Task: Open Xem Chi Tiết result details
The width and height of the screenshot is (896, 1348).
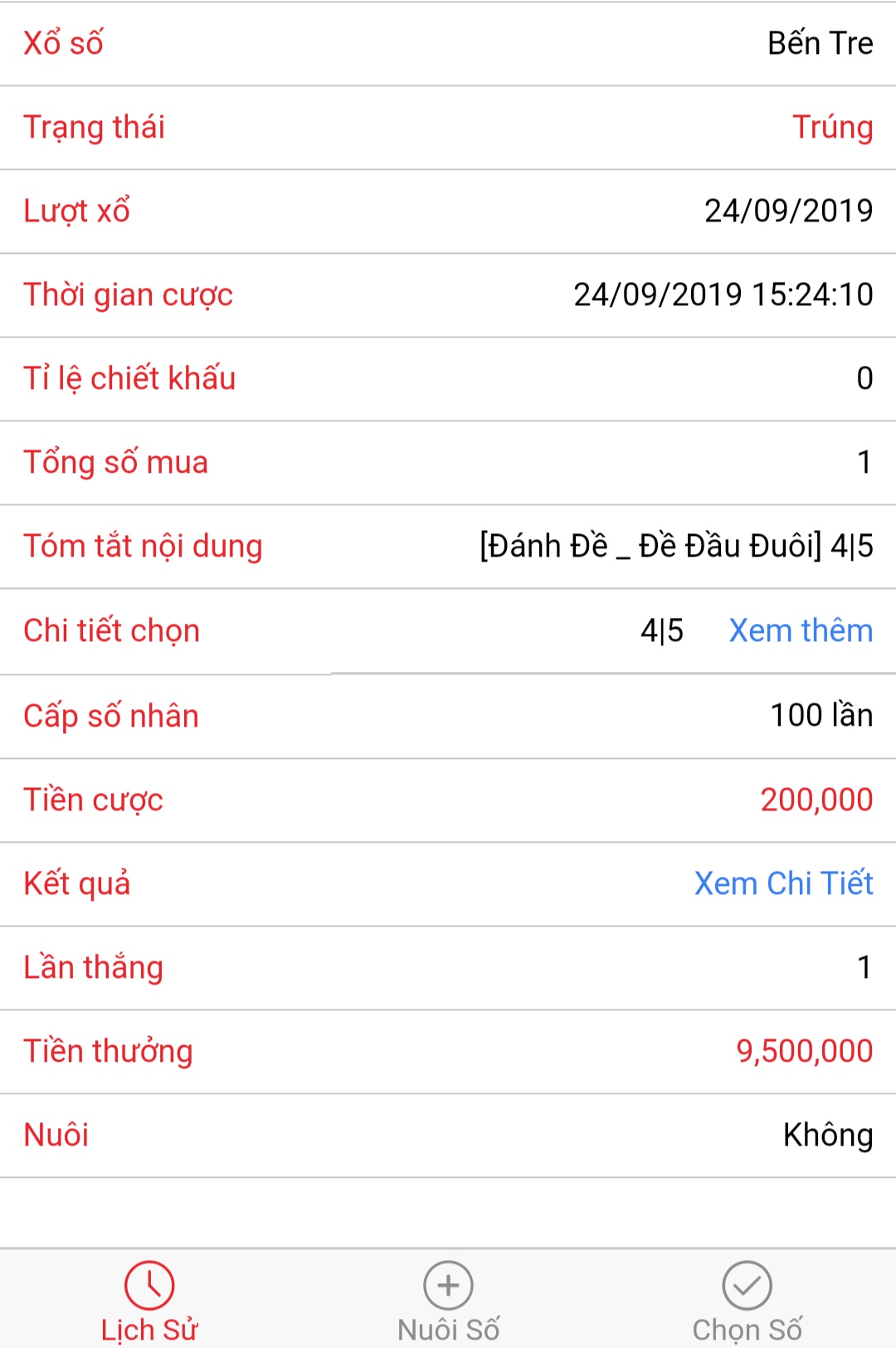Action: click(783, 883)
